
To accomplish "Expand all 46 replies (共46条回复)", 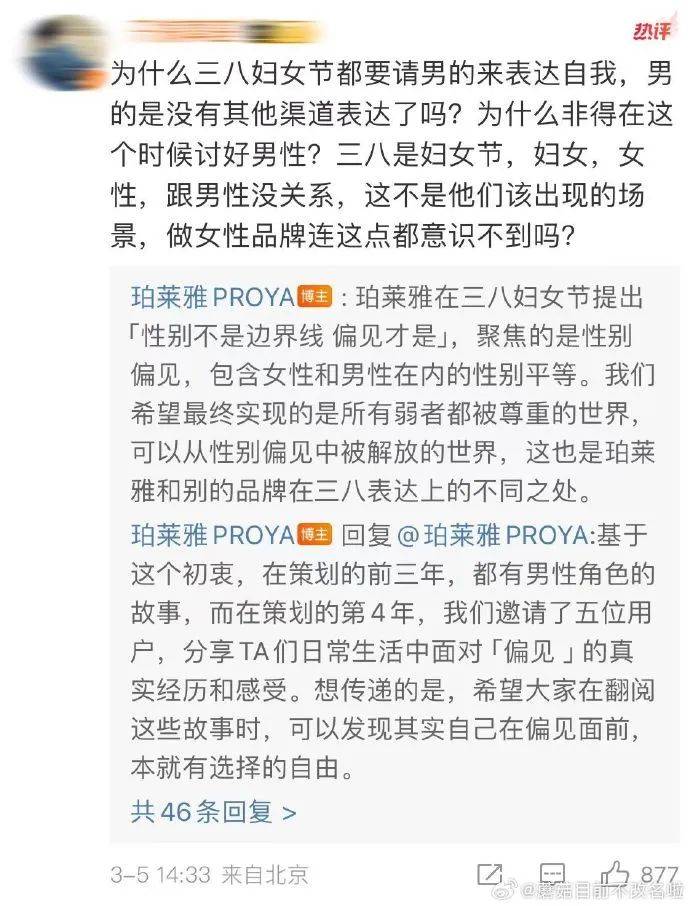I will pyautogui.click(x=213, y=811).
